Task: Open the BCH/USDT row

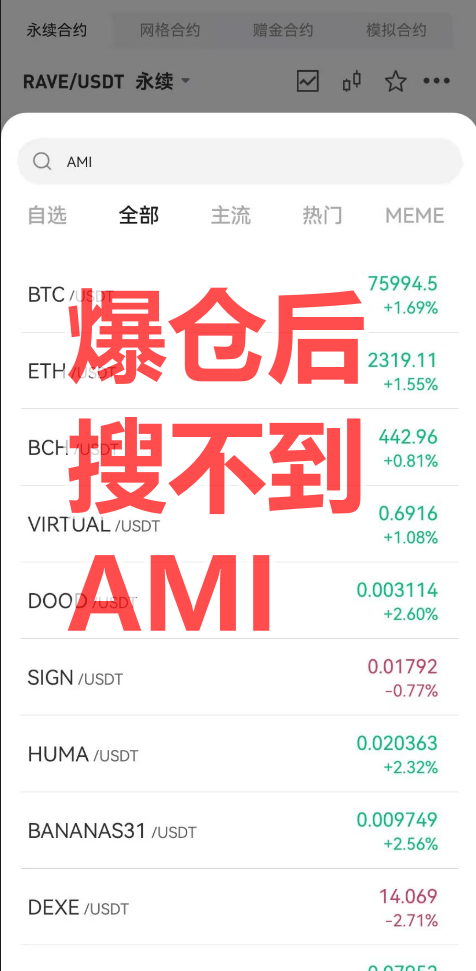Action: [x=240, y=448]
